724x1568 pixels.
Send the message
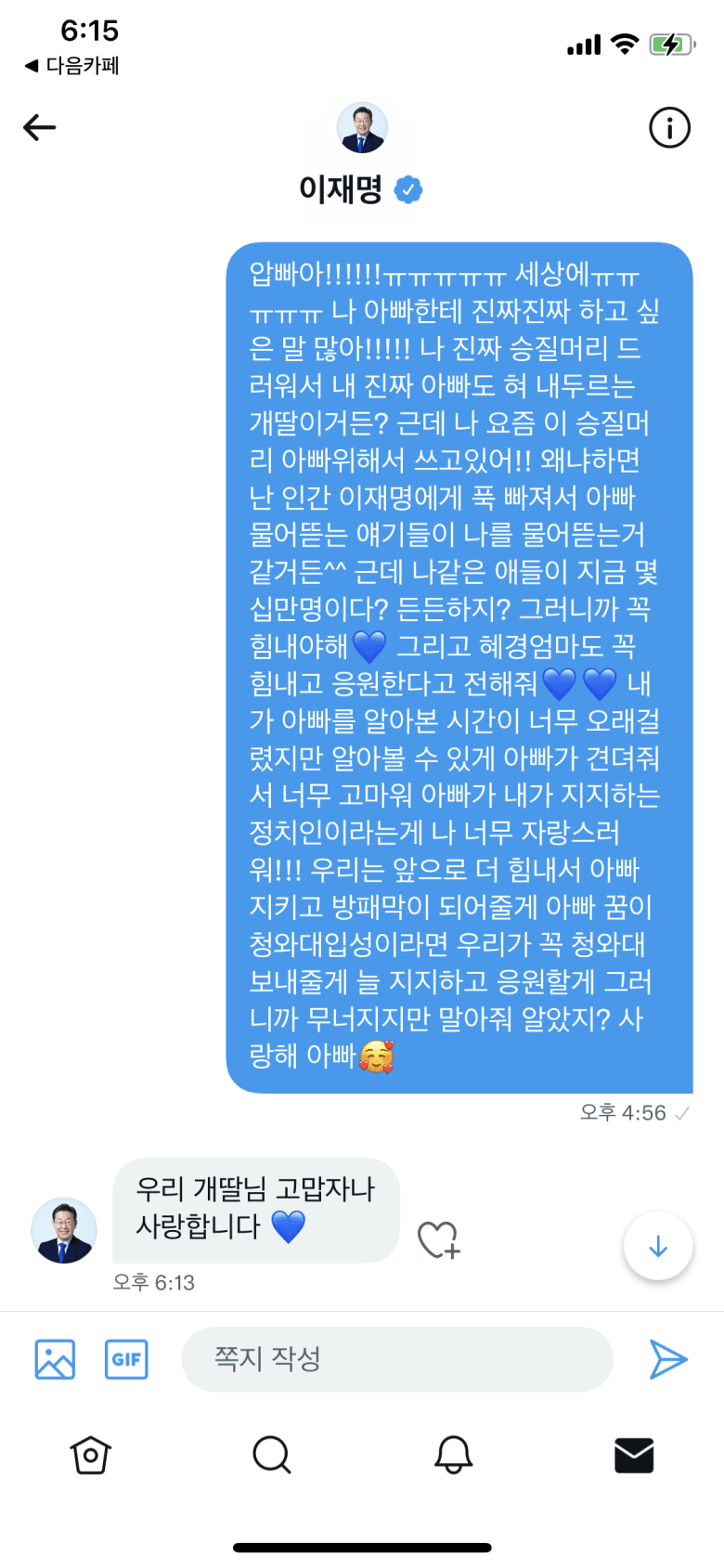tap(668, 1359)
